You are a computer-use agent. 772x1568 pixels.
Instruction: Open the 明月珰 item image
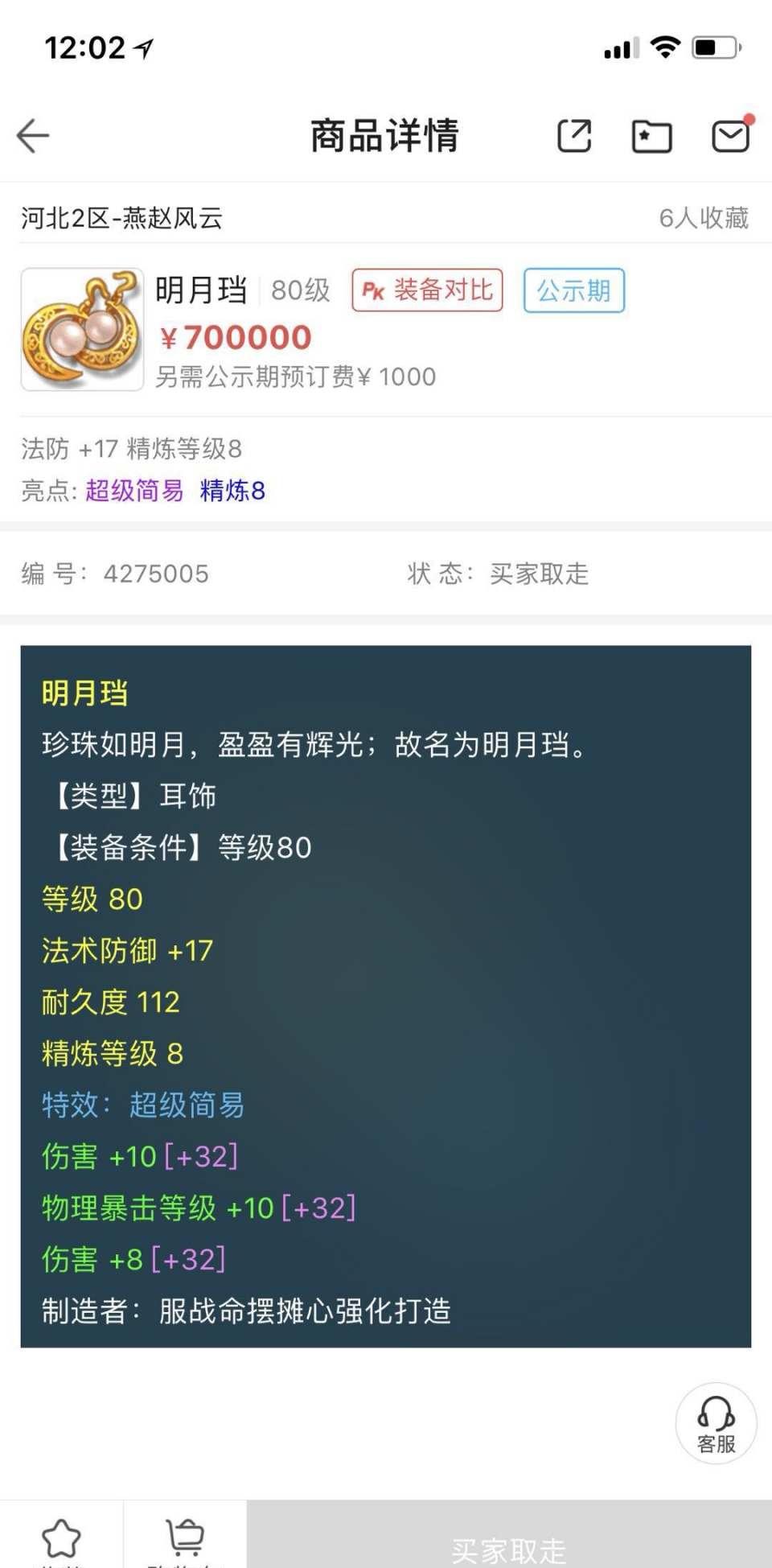(82, 329)
